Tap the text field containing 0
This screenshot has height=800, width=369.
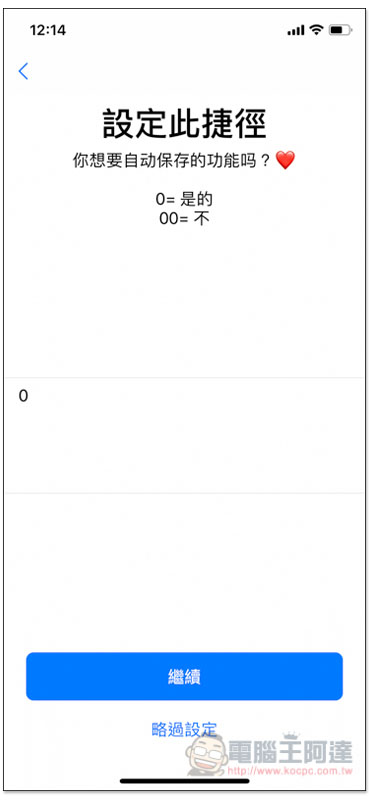click(x=184, y=435)
